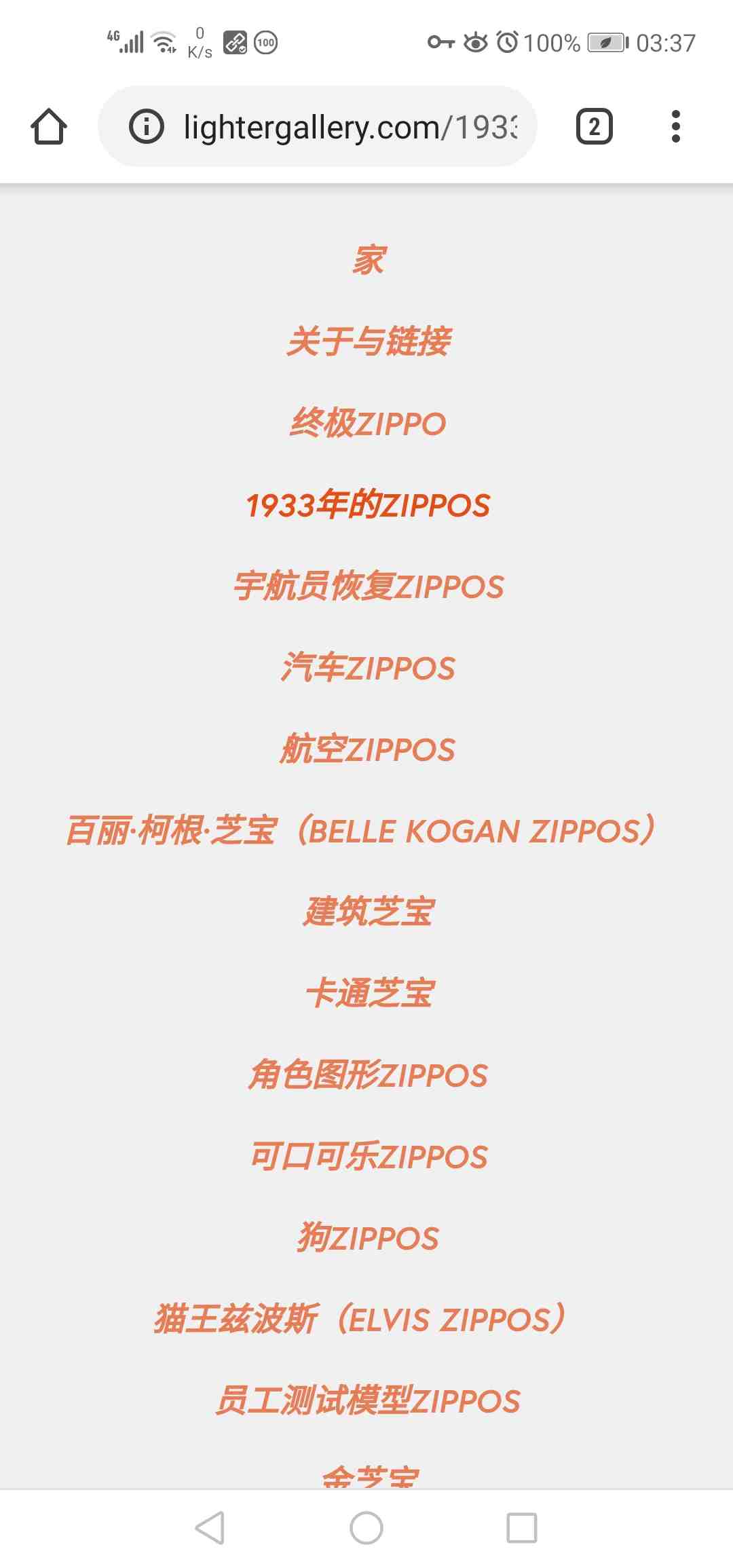
Task: Go to the 家 page link
Action: [x=368, y=260]
